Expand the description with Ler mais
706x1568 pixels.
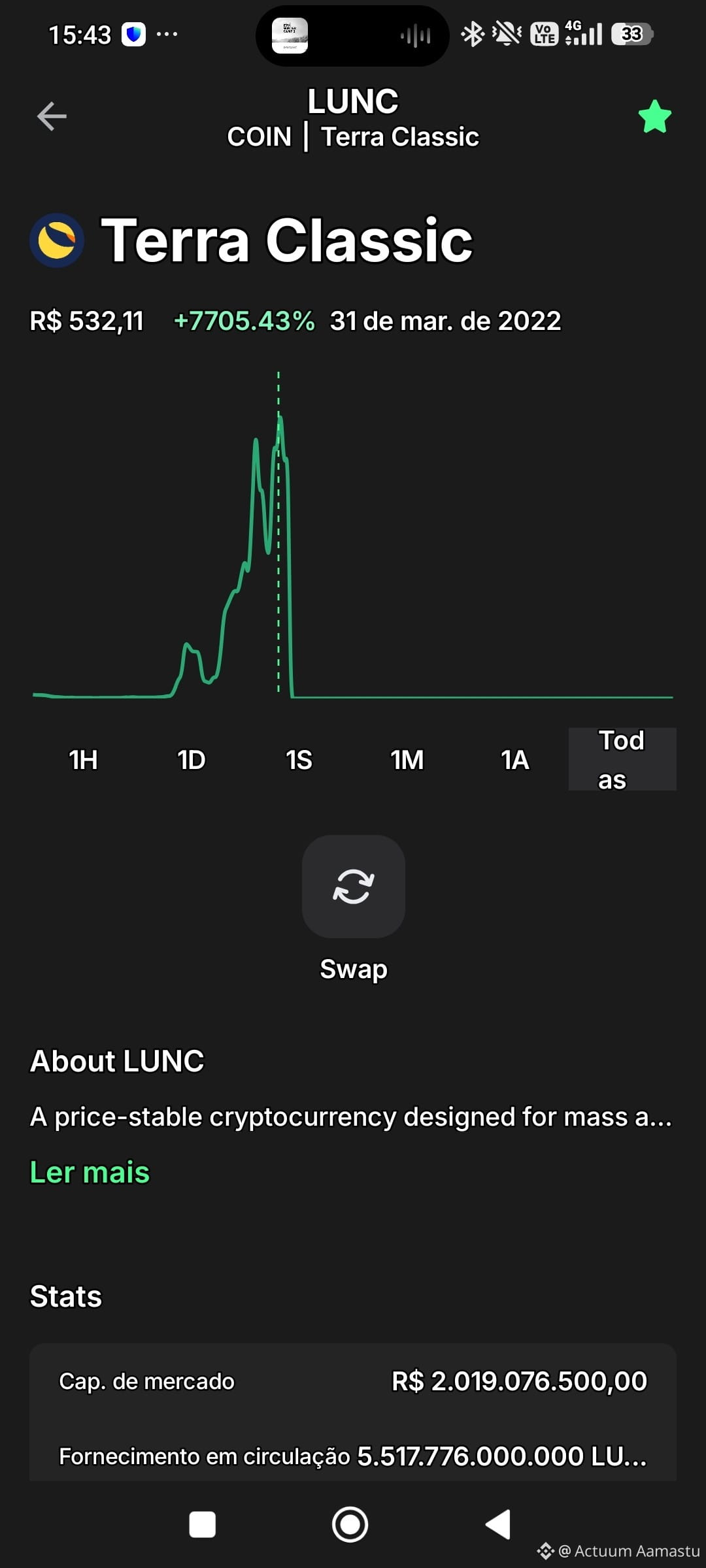point(90,1173)
